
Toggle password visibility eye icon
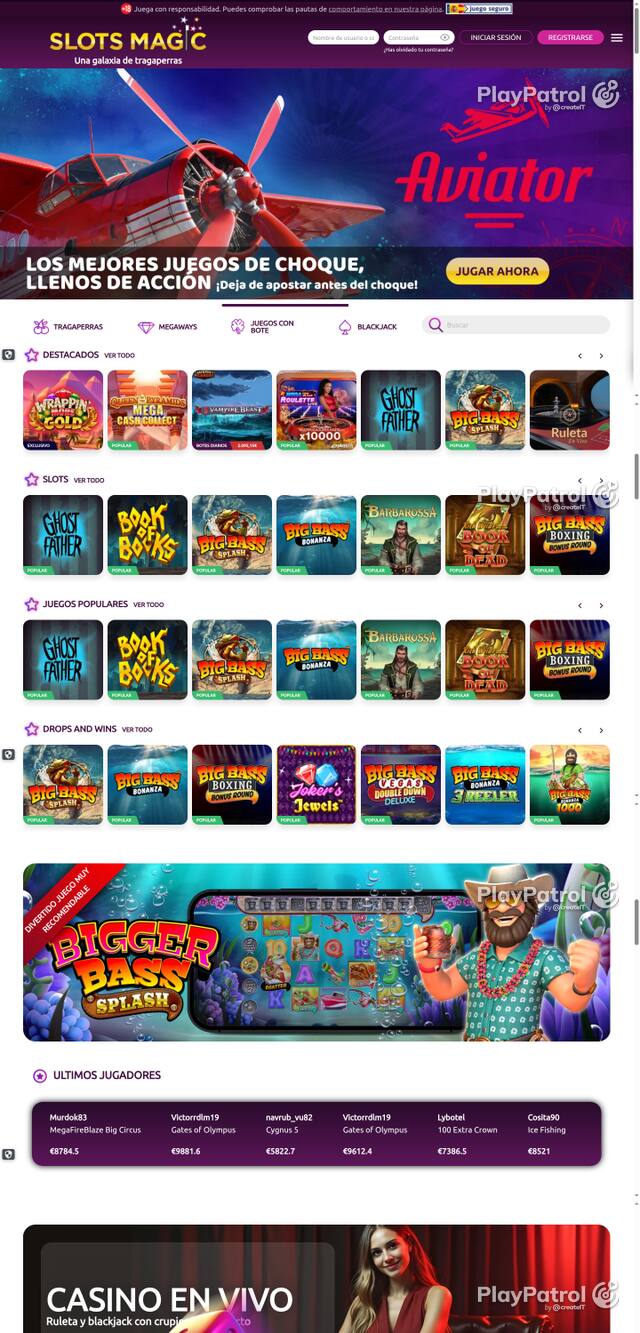445,38
